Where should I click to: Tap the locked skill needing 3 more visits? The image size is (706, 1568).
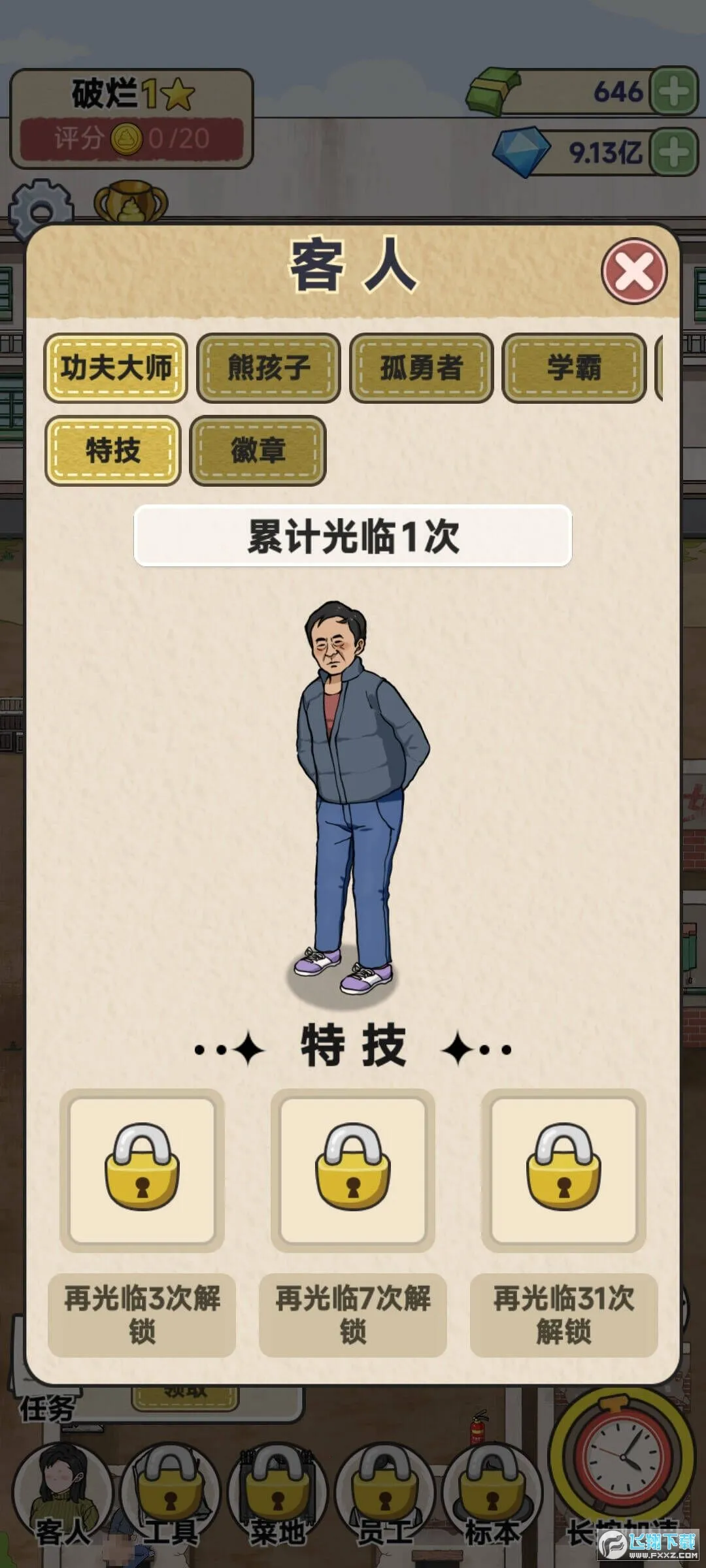pyautogui.click(x=142, y=1170)
